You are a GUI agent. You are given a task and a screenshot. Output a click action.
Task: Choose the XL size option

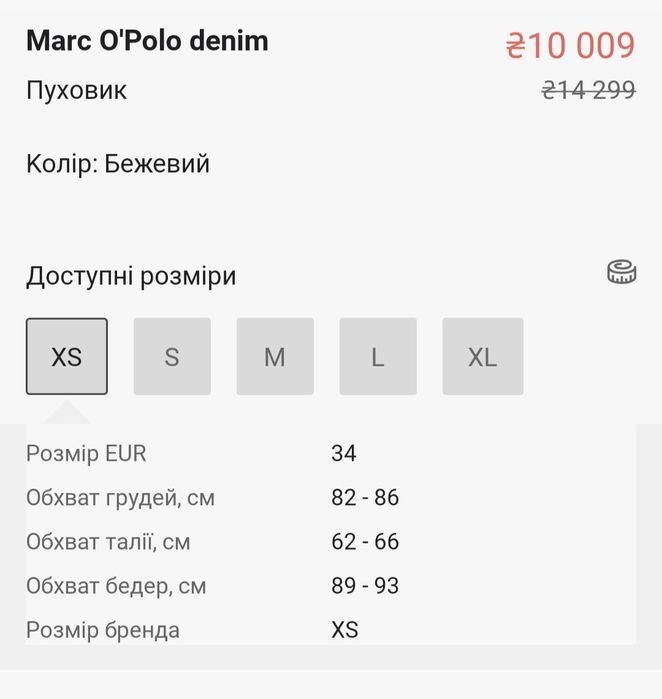click(482, 356)
